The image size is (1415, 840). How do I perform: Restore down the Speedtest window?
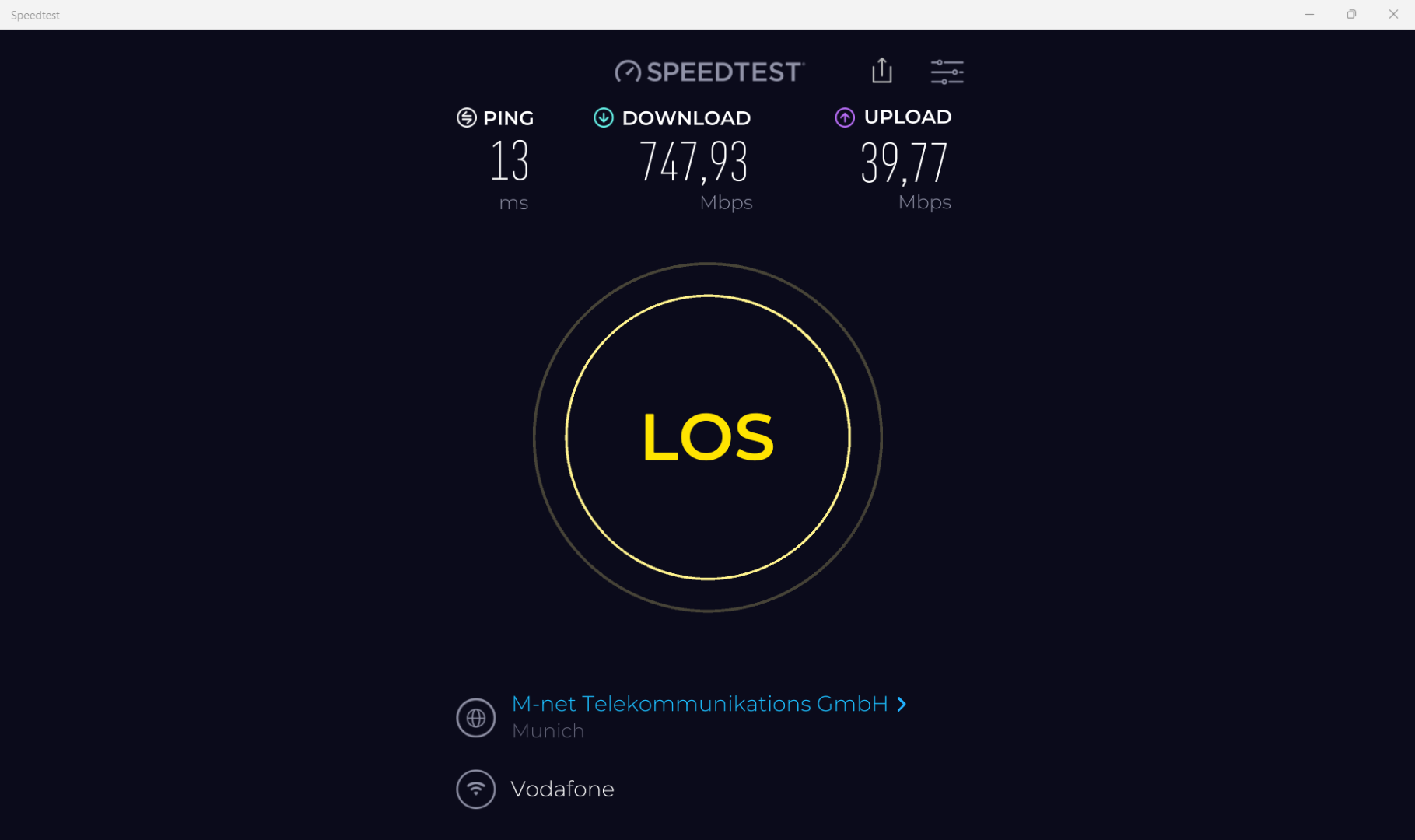[x=1351, y=14]
